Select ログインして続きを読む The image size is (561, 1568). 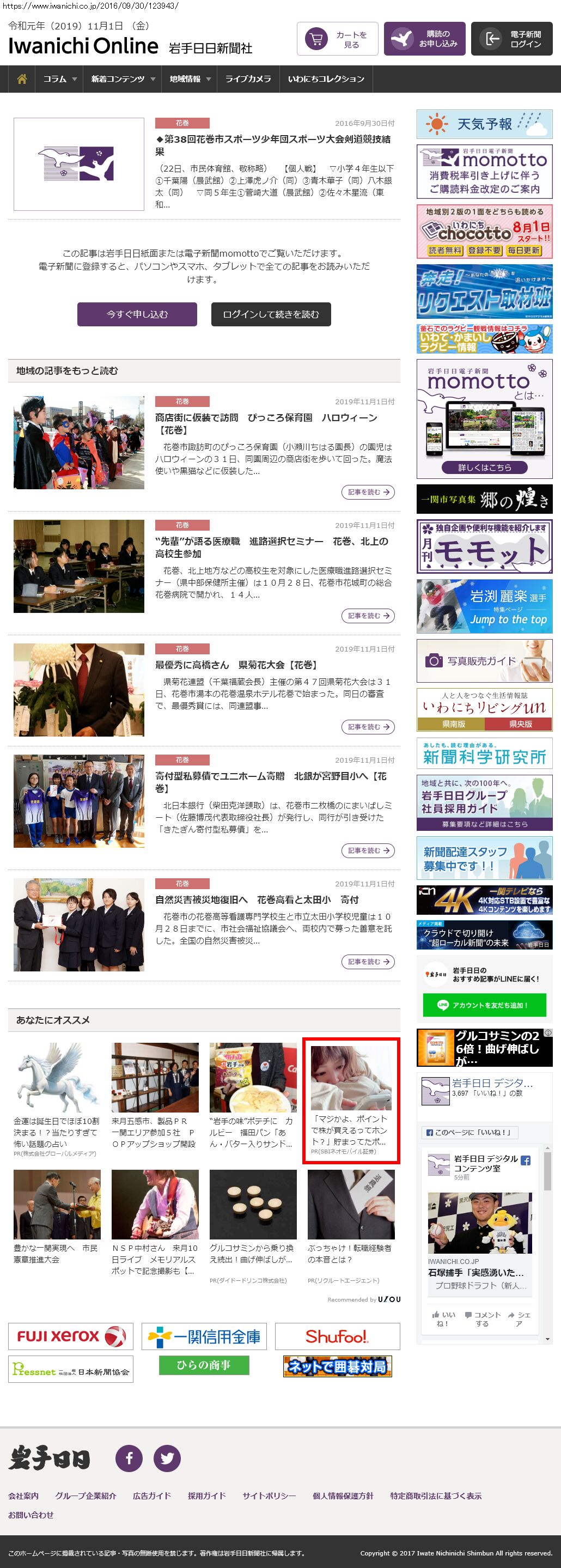coord(271,314)
